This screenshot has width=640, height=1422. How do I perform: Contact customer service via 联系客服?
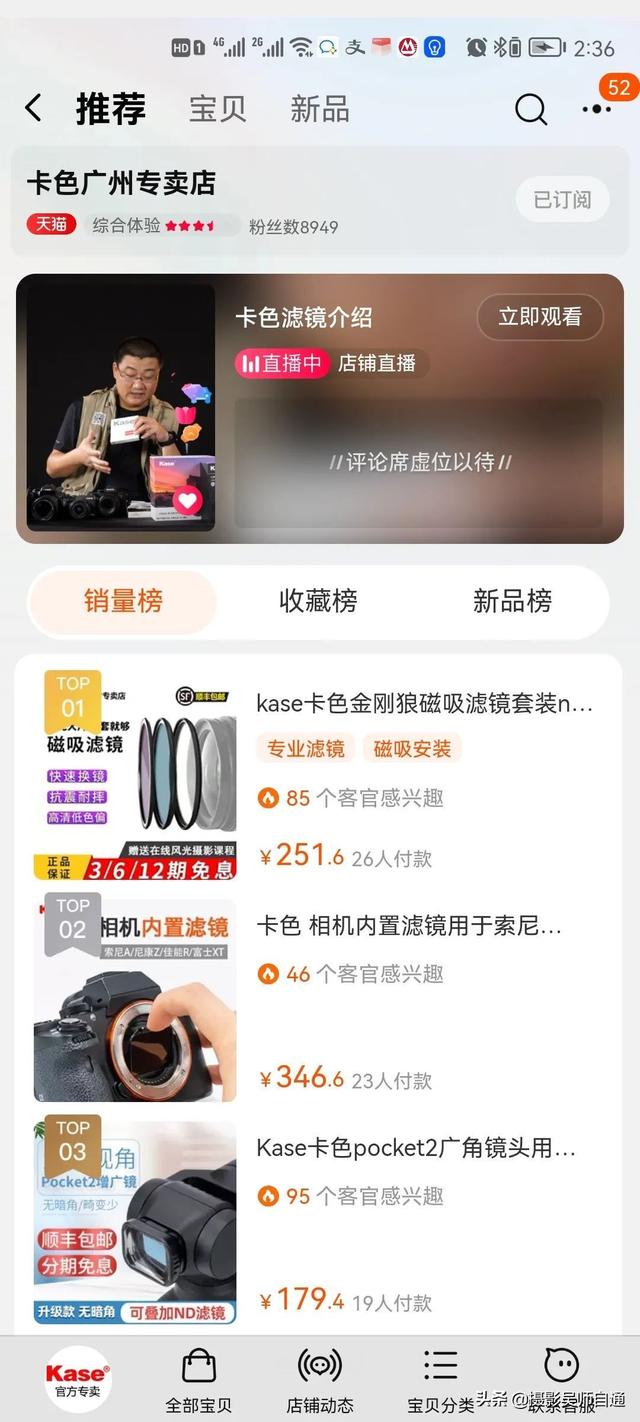pyautogui.click(x=561, y=1380)
